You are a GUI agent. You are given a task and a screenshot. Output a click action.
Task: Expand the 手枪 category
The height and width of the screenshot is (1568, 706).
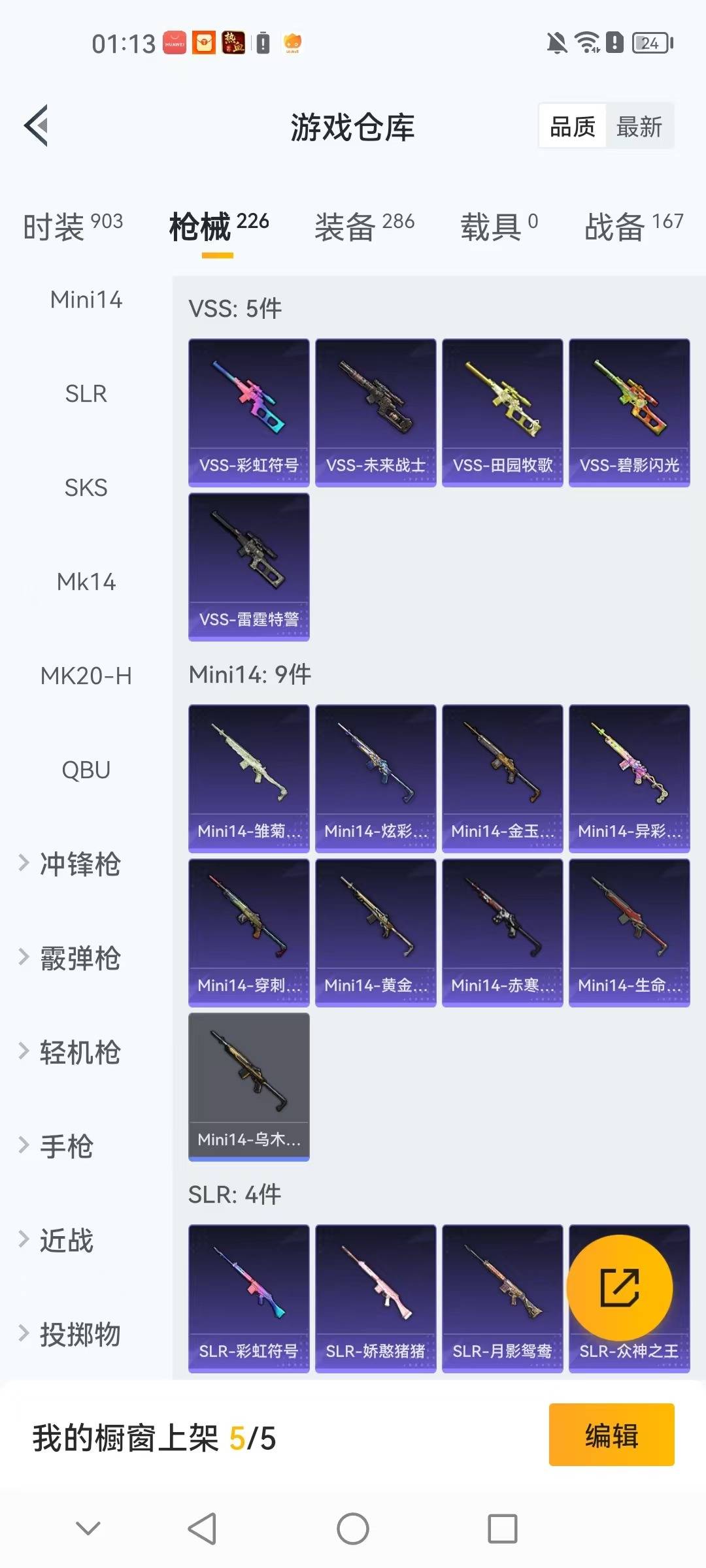[66, 1146]
